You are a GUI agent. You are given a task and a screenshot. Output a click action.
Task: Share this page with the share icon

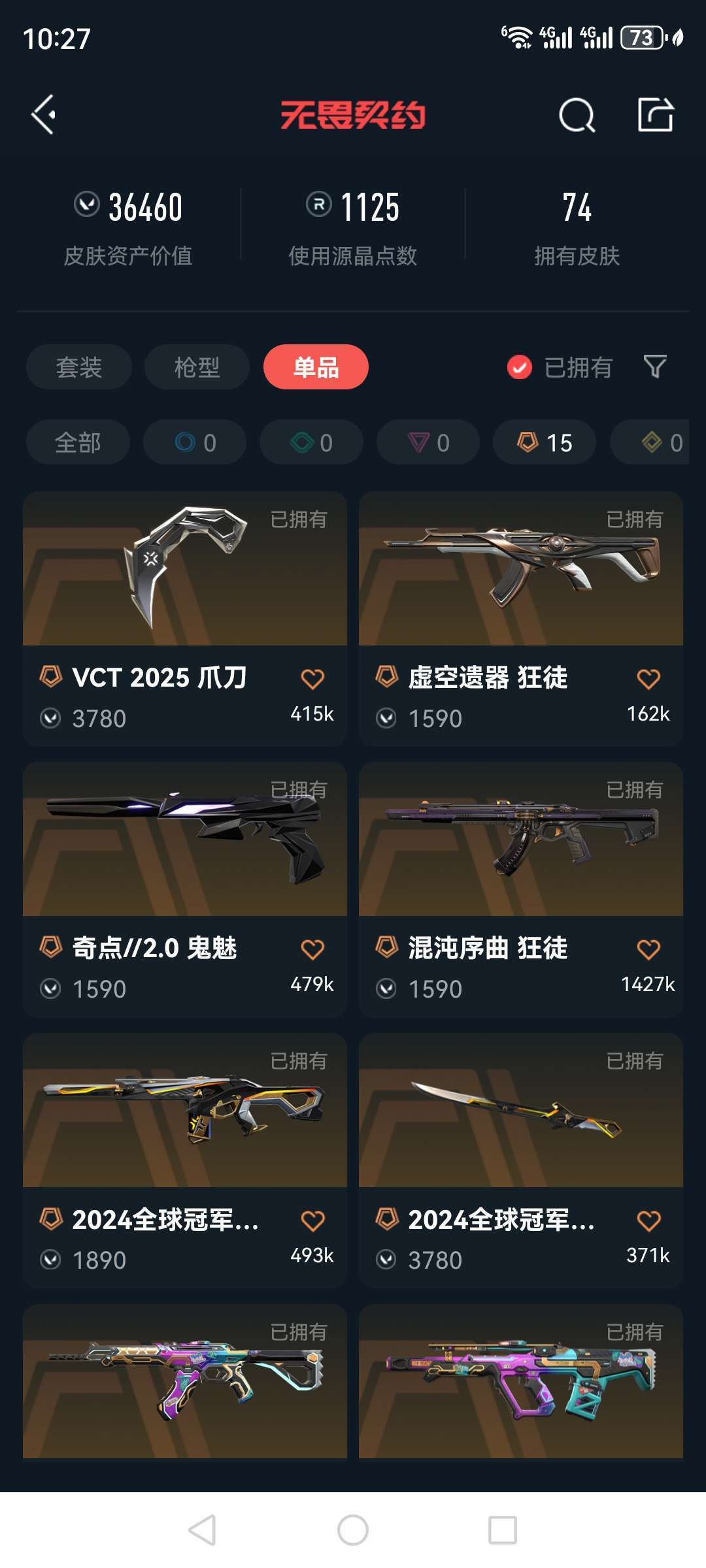tap(655, 114)
